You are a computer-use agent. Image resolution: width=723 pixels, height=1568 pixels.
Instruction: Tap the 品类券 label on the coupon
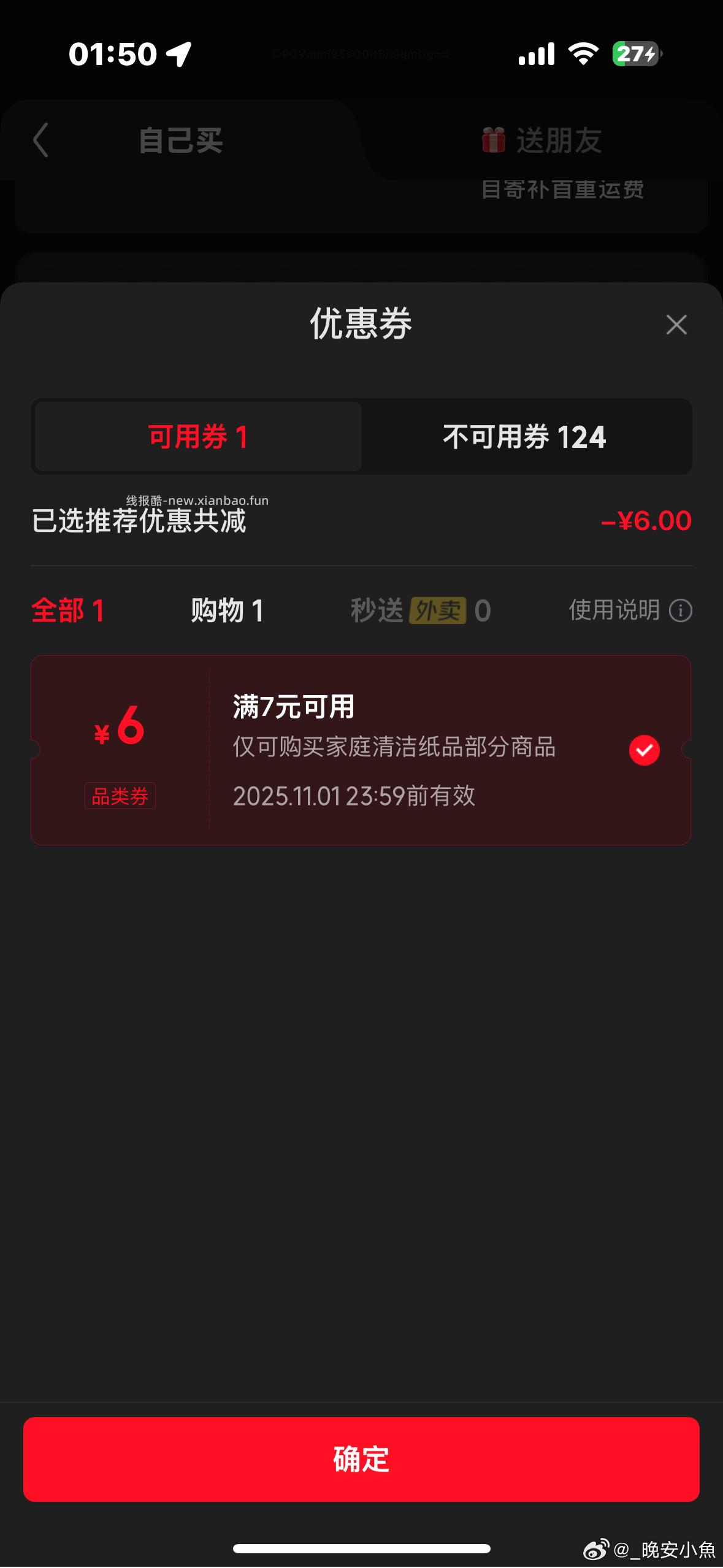120,796
